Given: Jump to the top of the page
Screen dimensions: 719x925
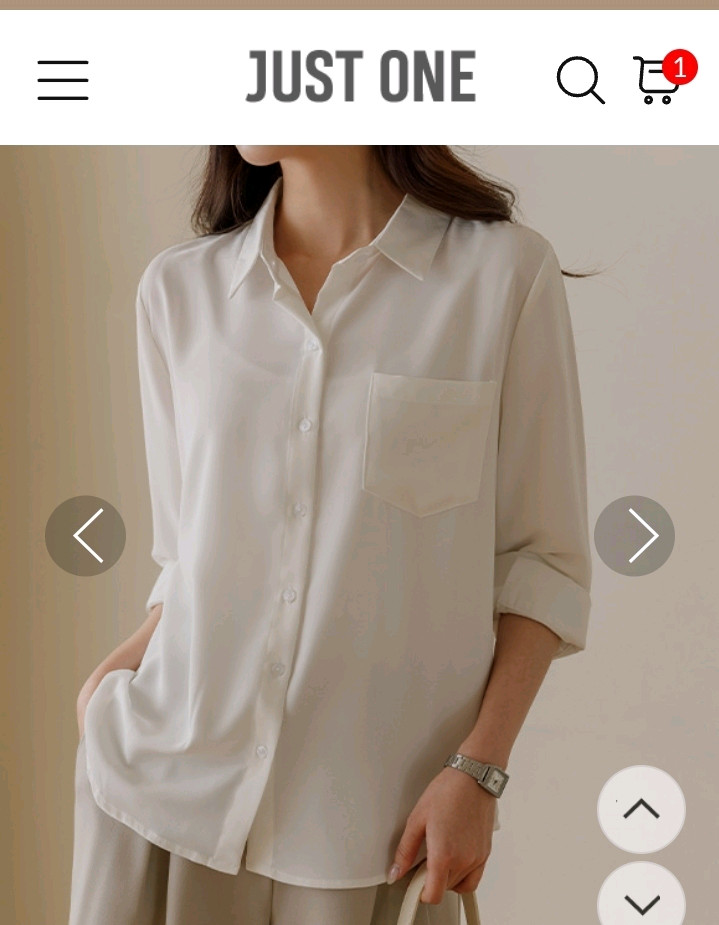Looking at the screenshot, I should (641, 809).
